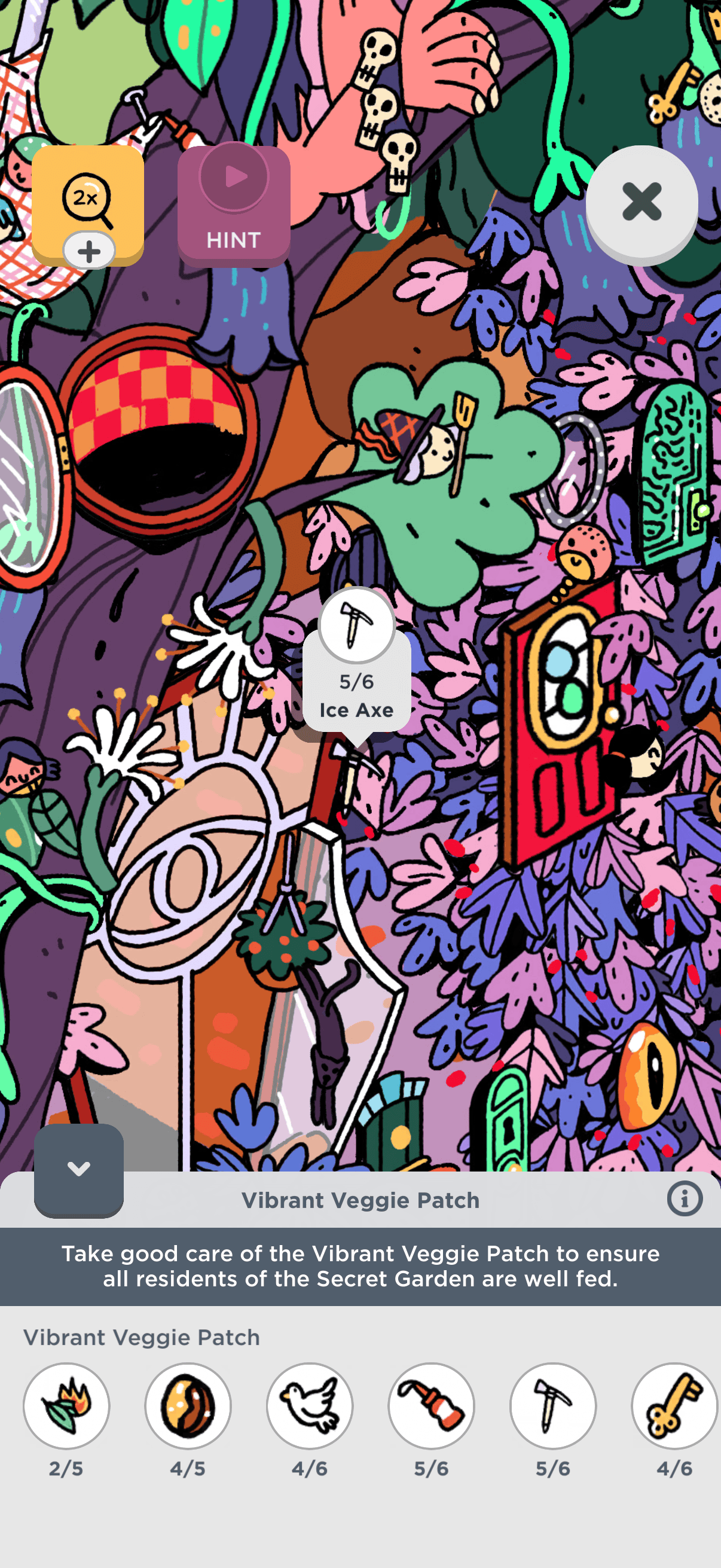Select the golden key item
The height and width of the screenshot is (1568, 721).
(674, 1405)
